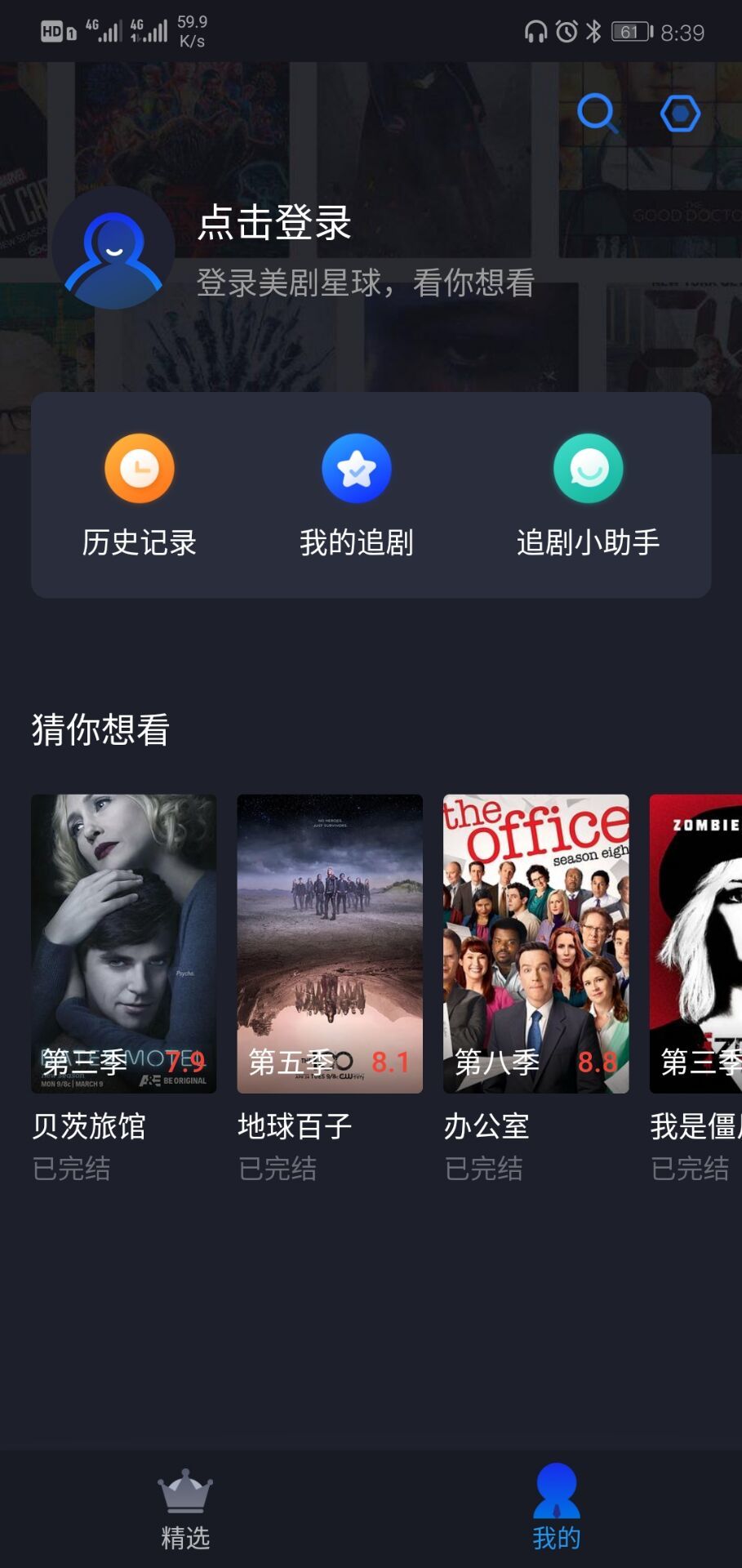
Task: Open the search icon
Action: (598, 114)
